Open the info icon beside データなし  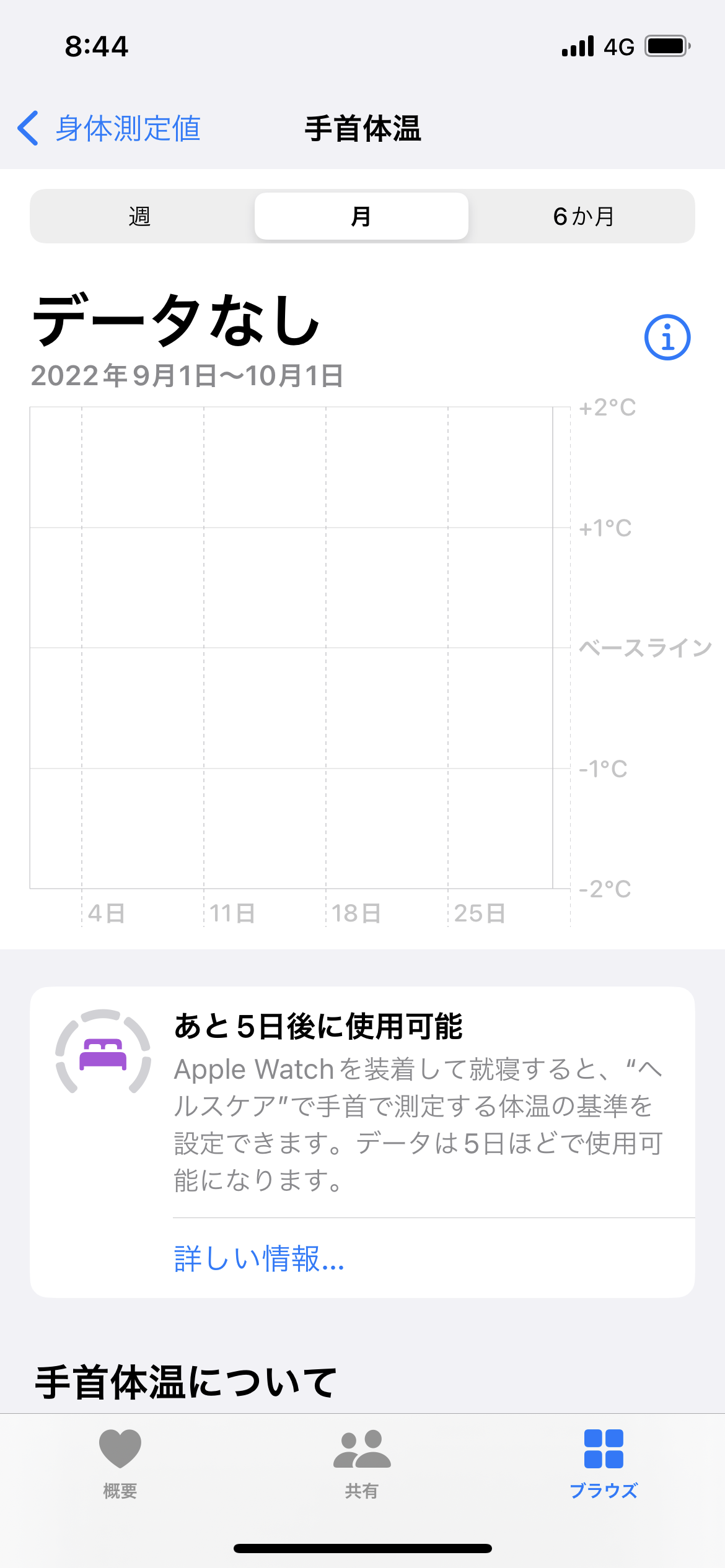click(x=667, y=338)
